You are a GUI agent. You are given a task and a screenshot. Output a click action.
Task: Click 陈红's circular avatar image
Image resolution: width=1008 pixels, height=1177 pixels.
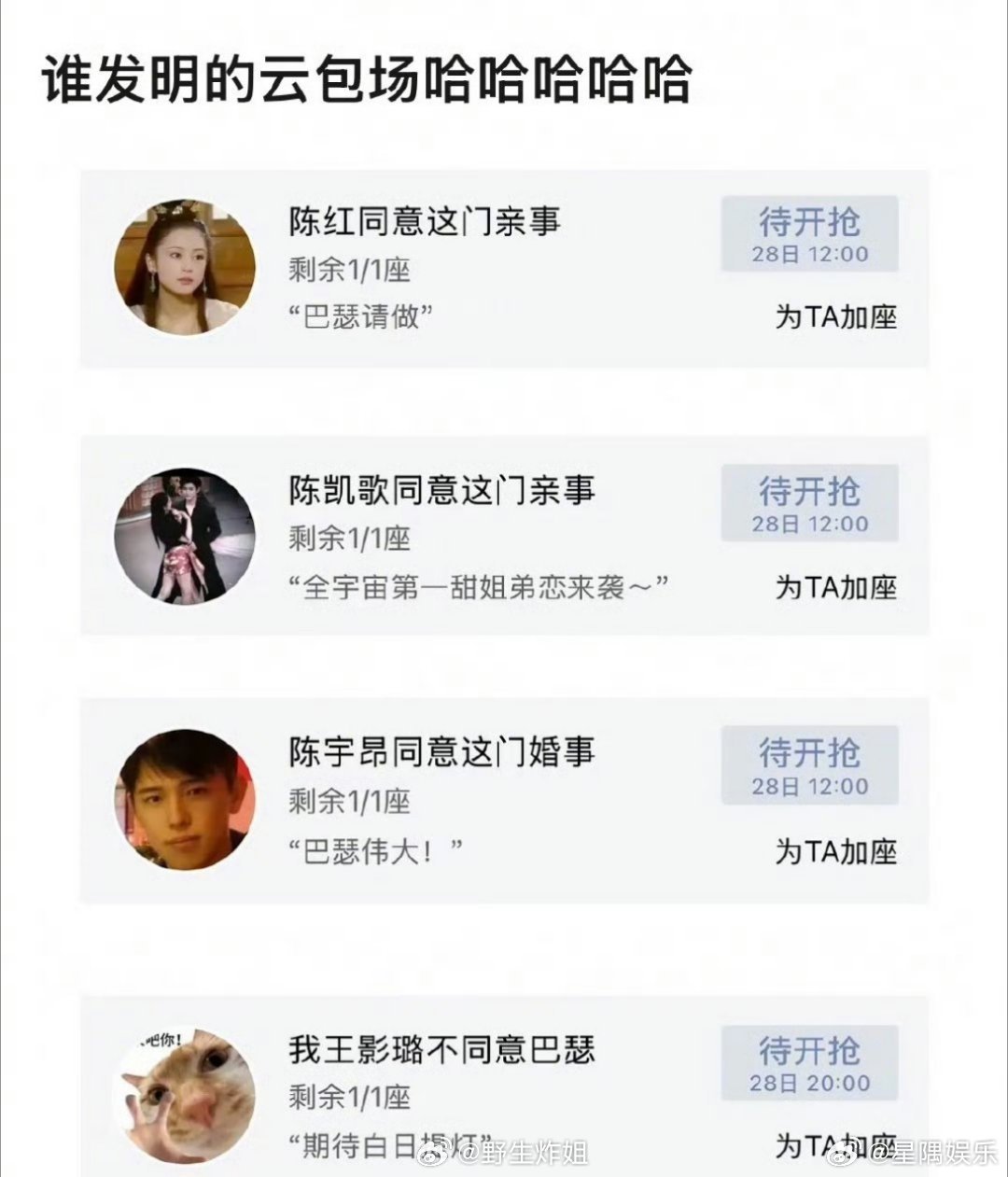(x=184, y=266)
